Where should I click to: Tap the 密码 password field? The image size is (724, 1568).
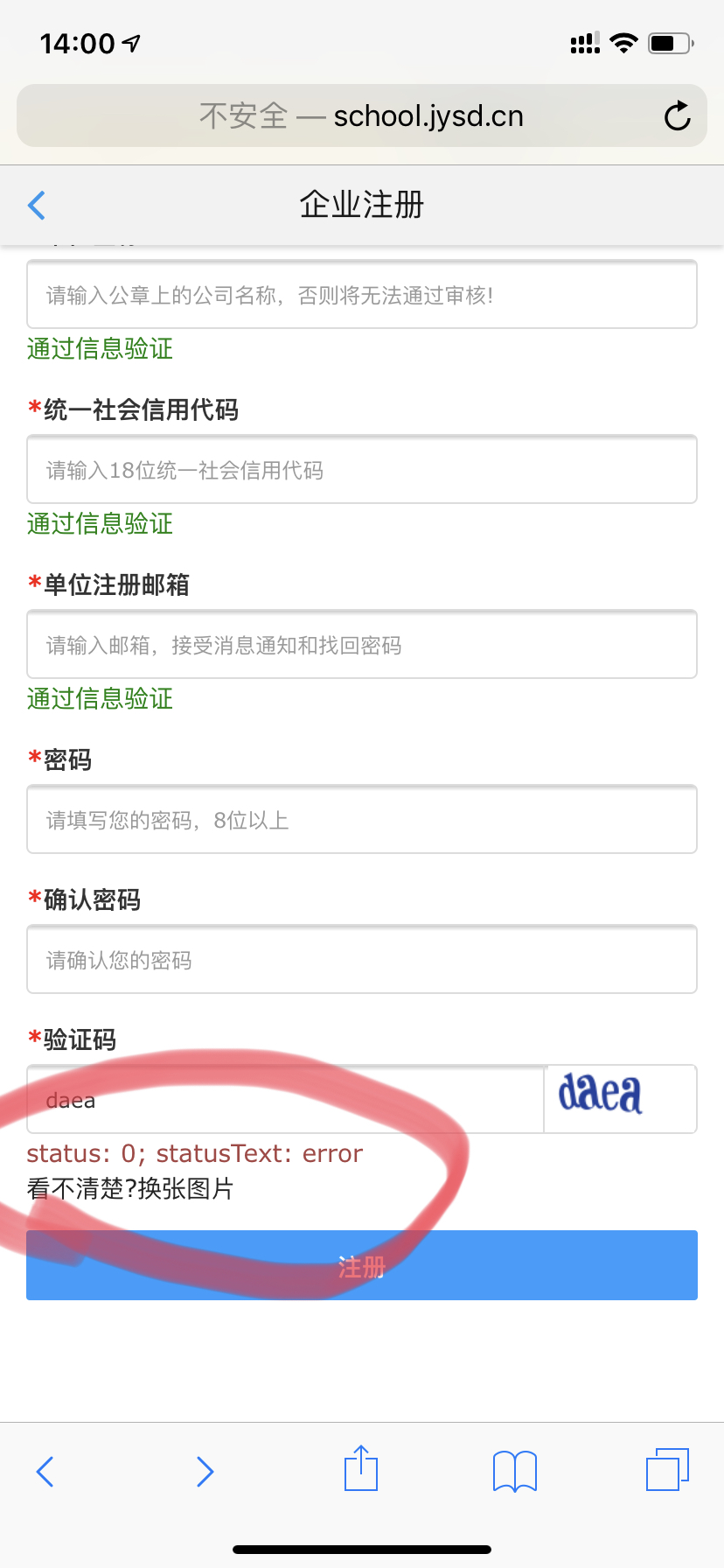[362, 820]
